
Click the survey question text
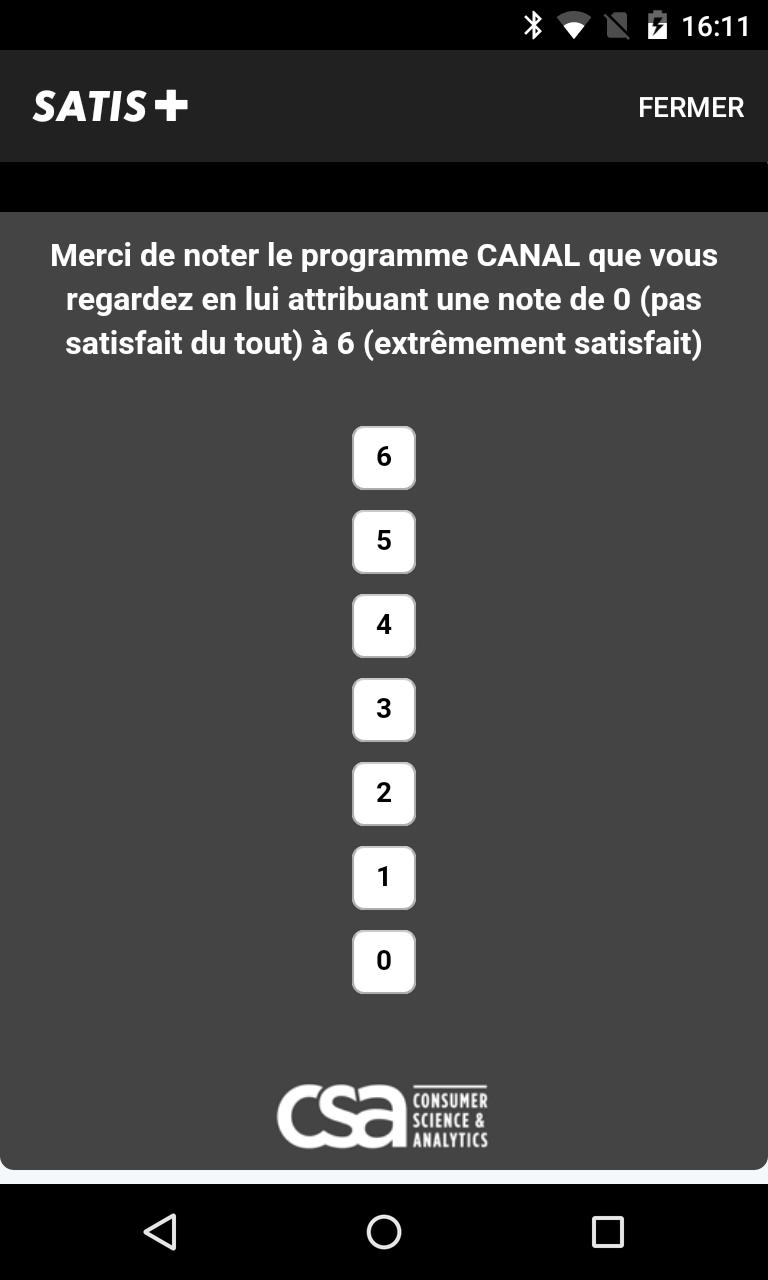click(x=383, y=298)
